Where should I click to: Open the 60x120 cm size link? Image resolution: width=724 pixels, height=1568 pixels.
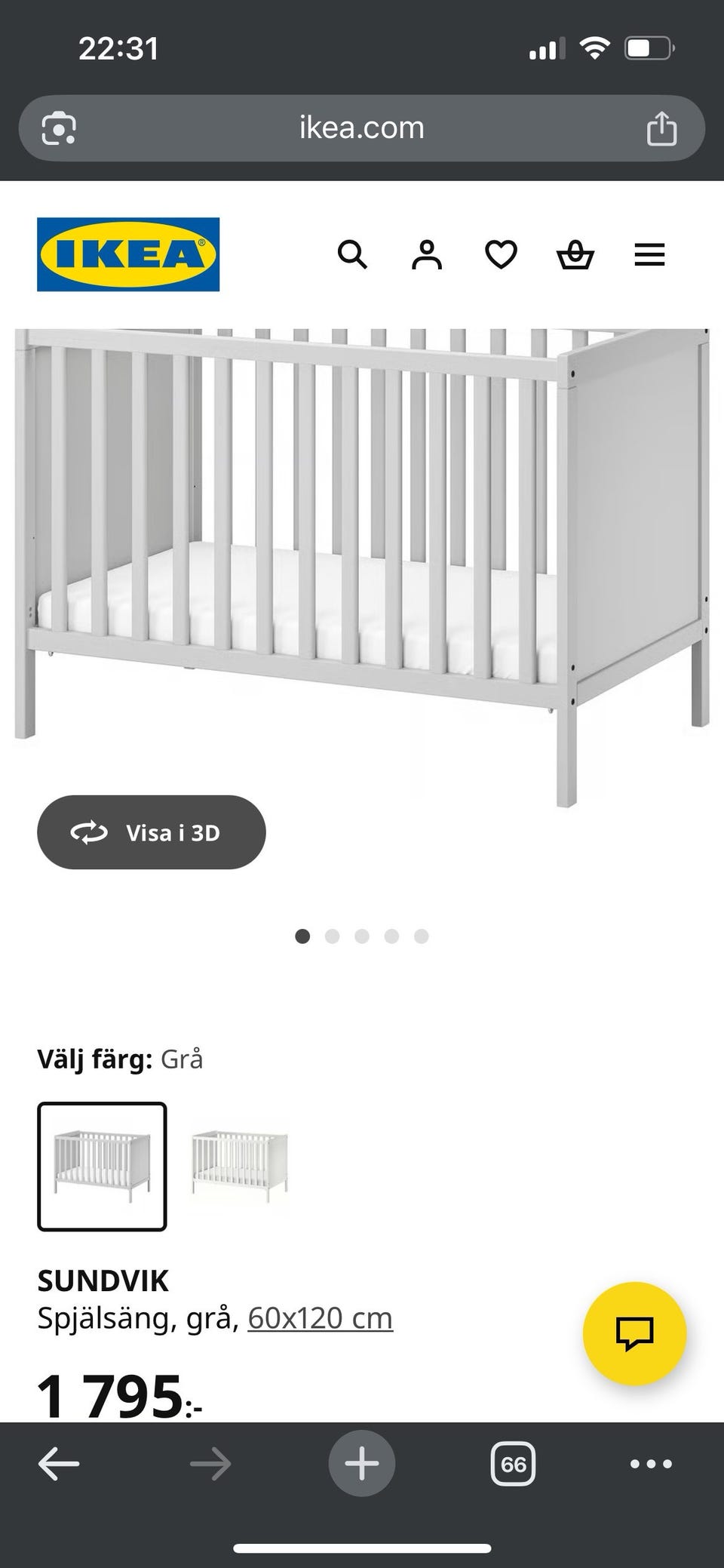pos(320,1318)
